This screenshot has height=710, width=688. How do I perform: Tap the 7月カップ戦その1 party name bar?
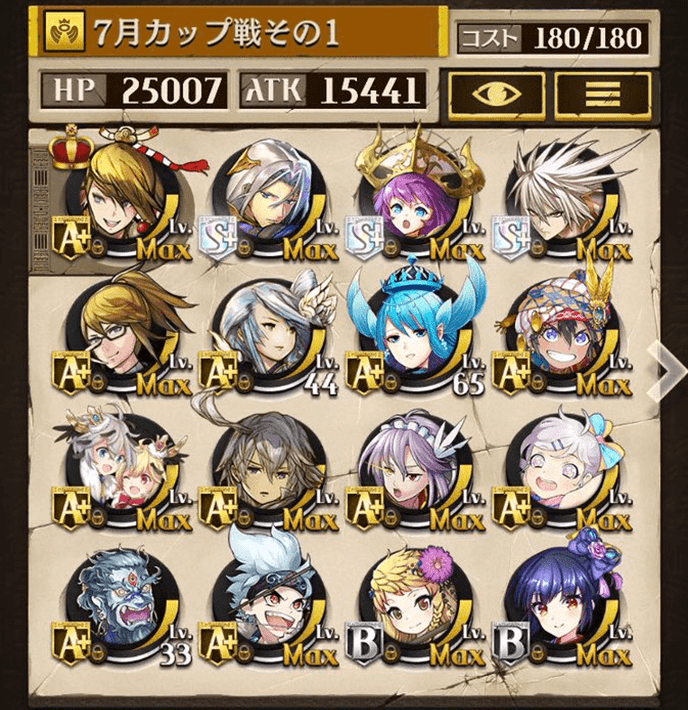point(240,35)
